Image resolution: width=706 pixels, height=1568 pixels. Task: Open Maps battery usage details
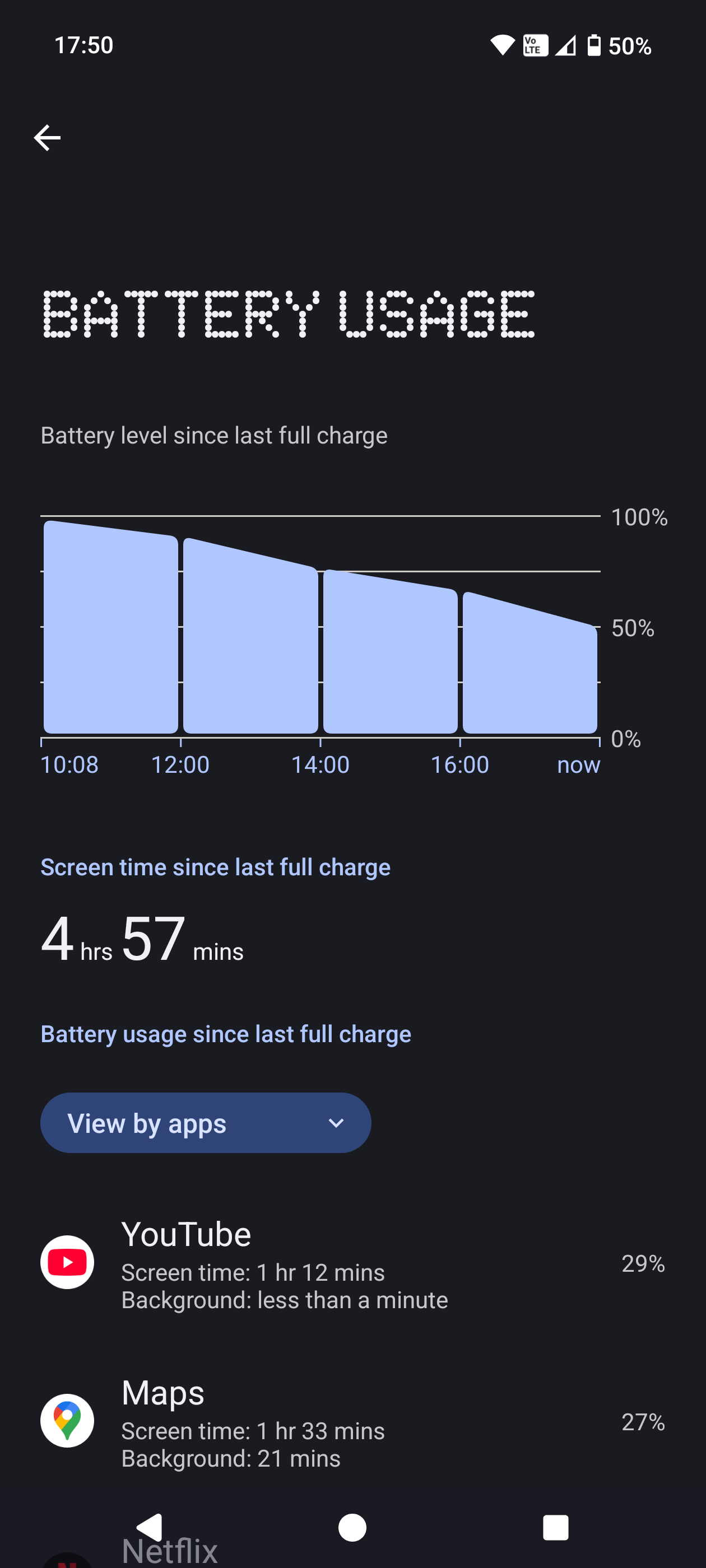[x=352, y=1421]
